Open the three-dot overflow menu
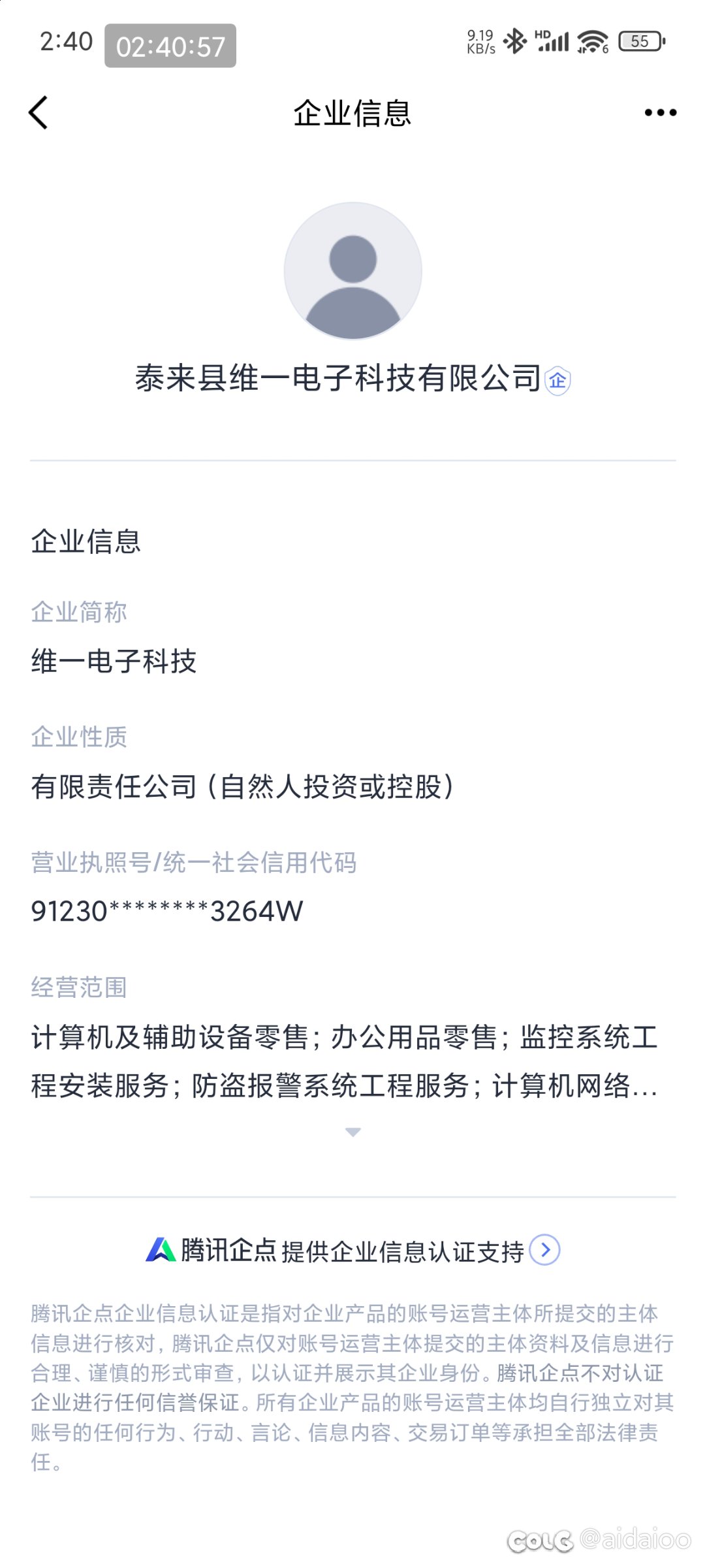Screen dimensions: 705x1568 (x=660, y=112)
